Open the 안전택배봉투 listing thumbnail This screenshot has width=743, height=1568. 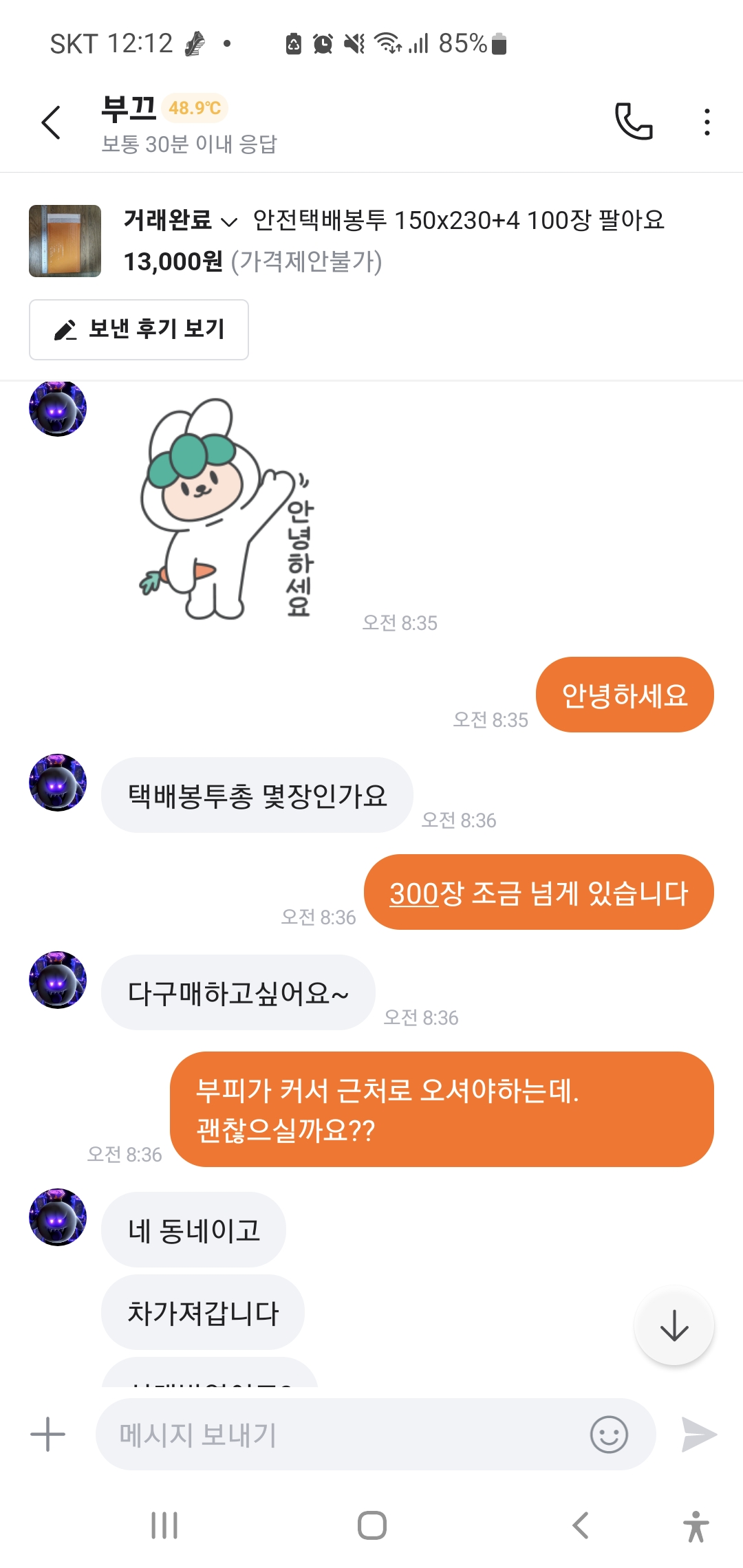(65, 241)
